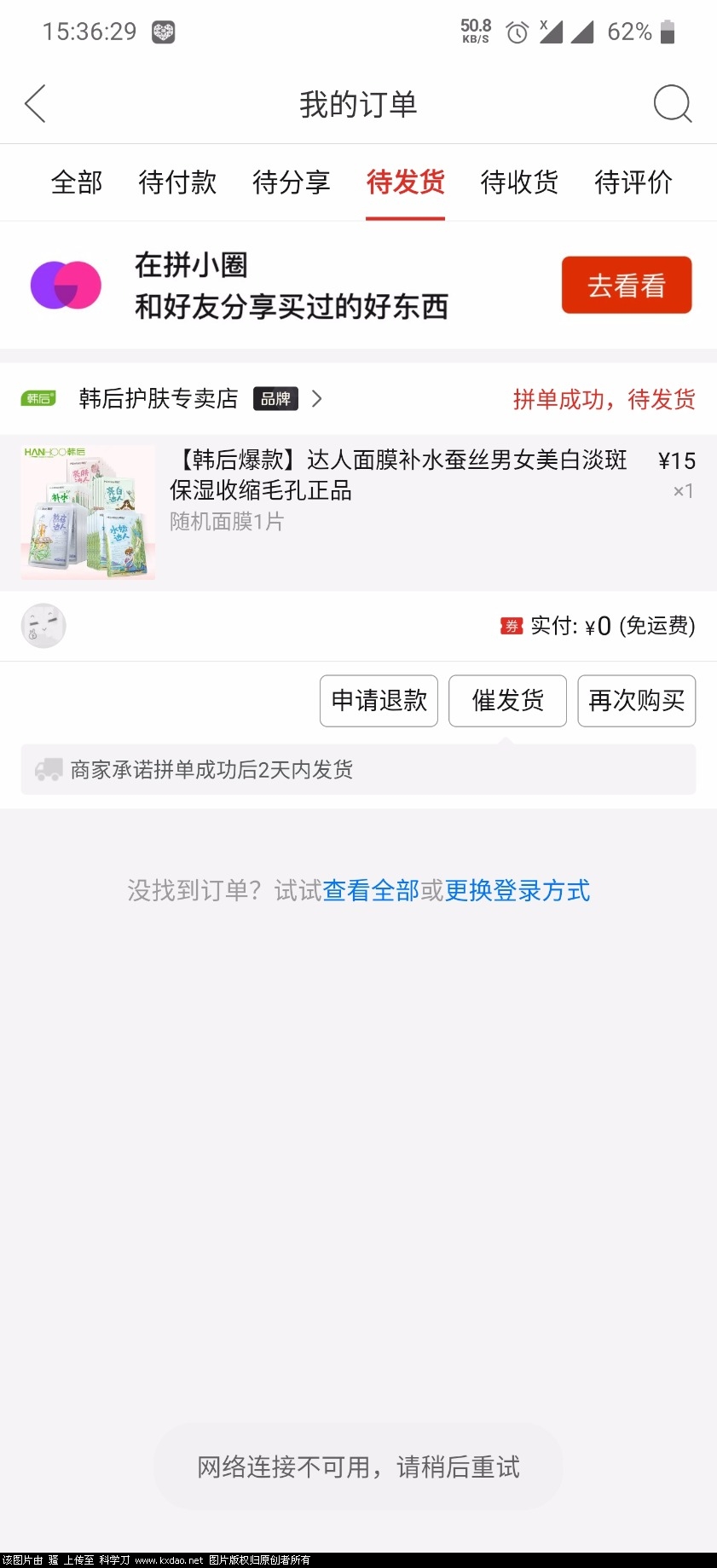Tap 再次购买 to buy again
This screenshot has width=717, height=1568.
636,701
